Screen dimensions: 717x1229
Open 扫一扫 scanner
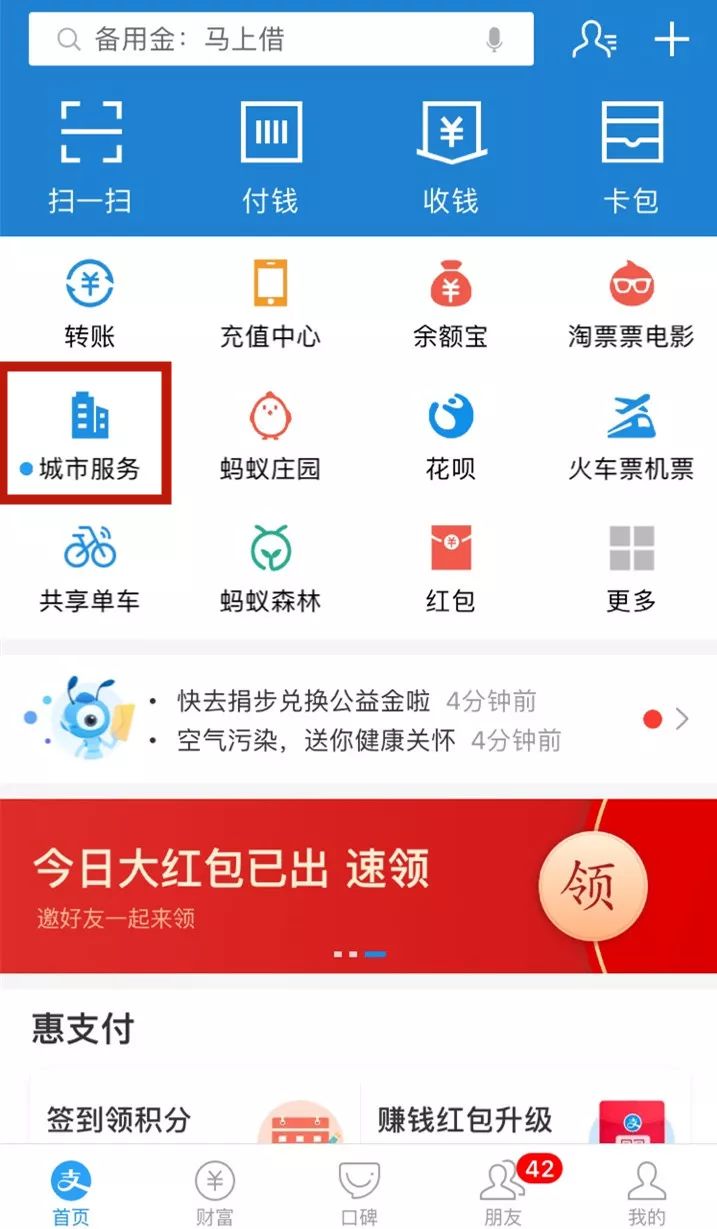pos(90,155)
